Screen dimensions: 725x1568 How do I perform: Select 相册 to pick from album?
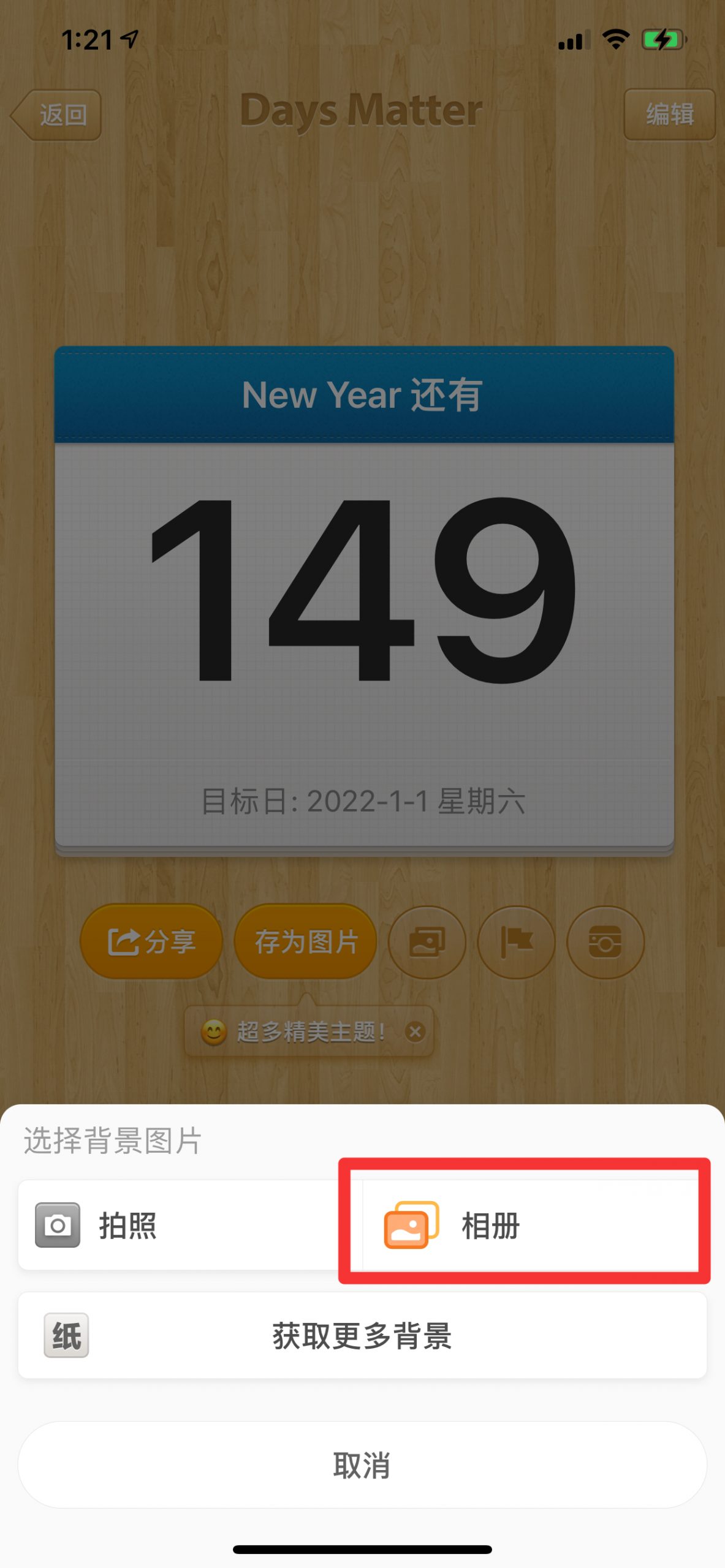point(534,1225)
